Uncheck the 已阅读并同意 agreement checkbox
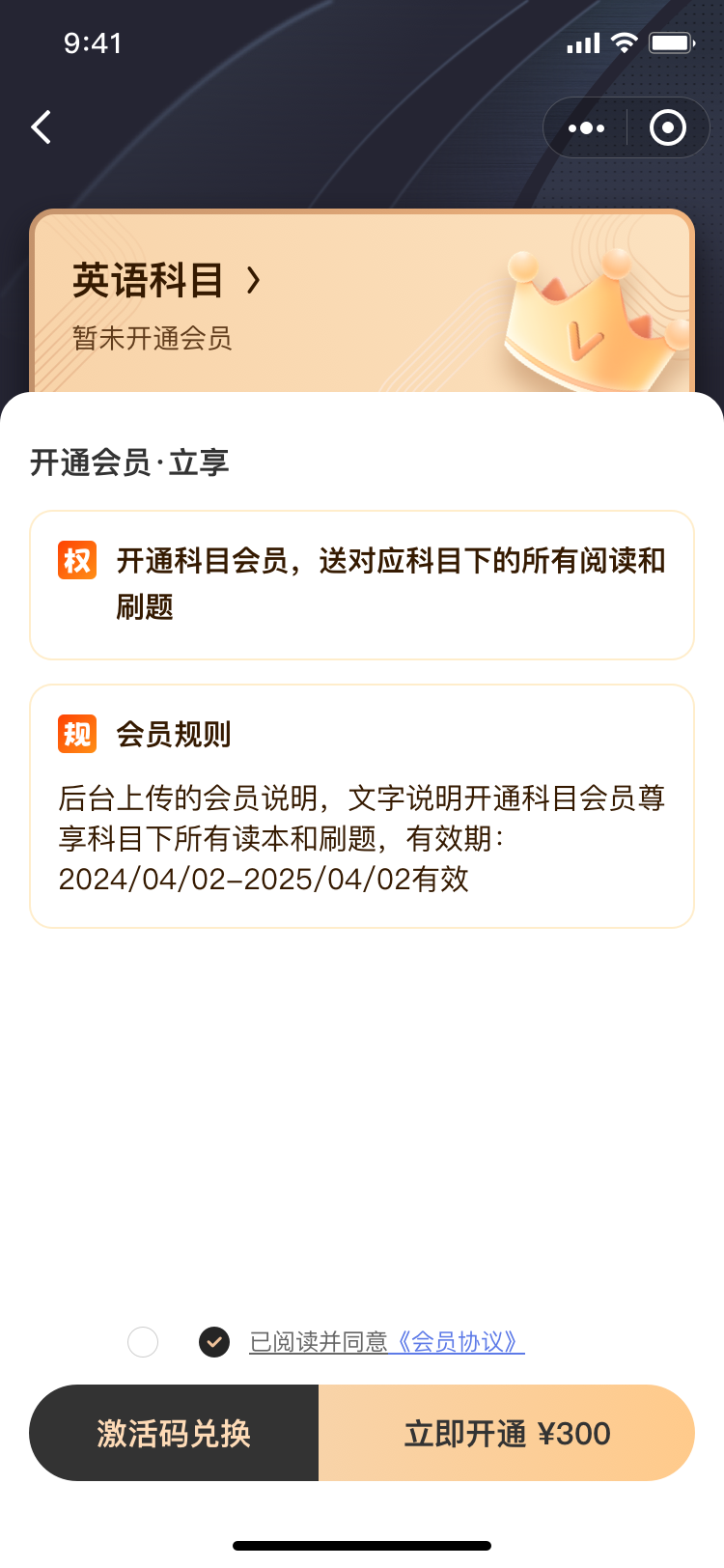The height and width of the screenshot is (1568, 724). pos(214,1342)
